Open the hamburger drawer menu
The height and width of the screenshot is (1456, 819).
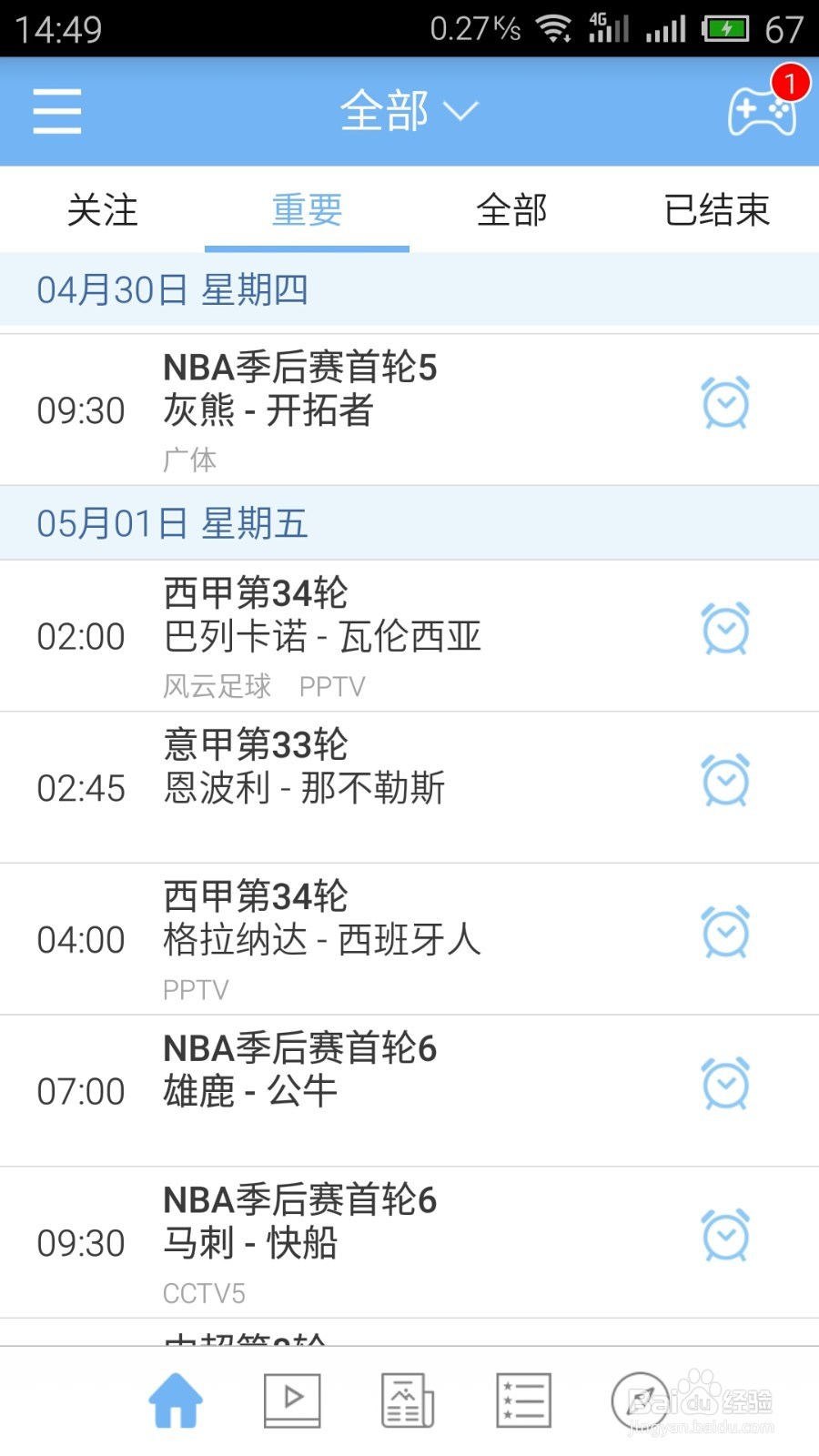tap(57, 111)
